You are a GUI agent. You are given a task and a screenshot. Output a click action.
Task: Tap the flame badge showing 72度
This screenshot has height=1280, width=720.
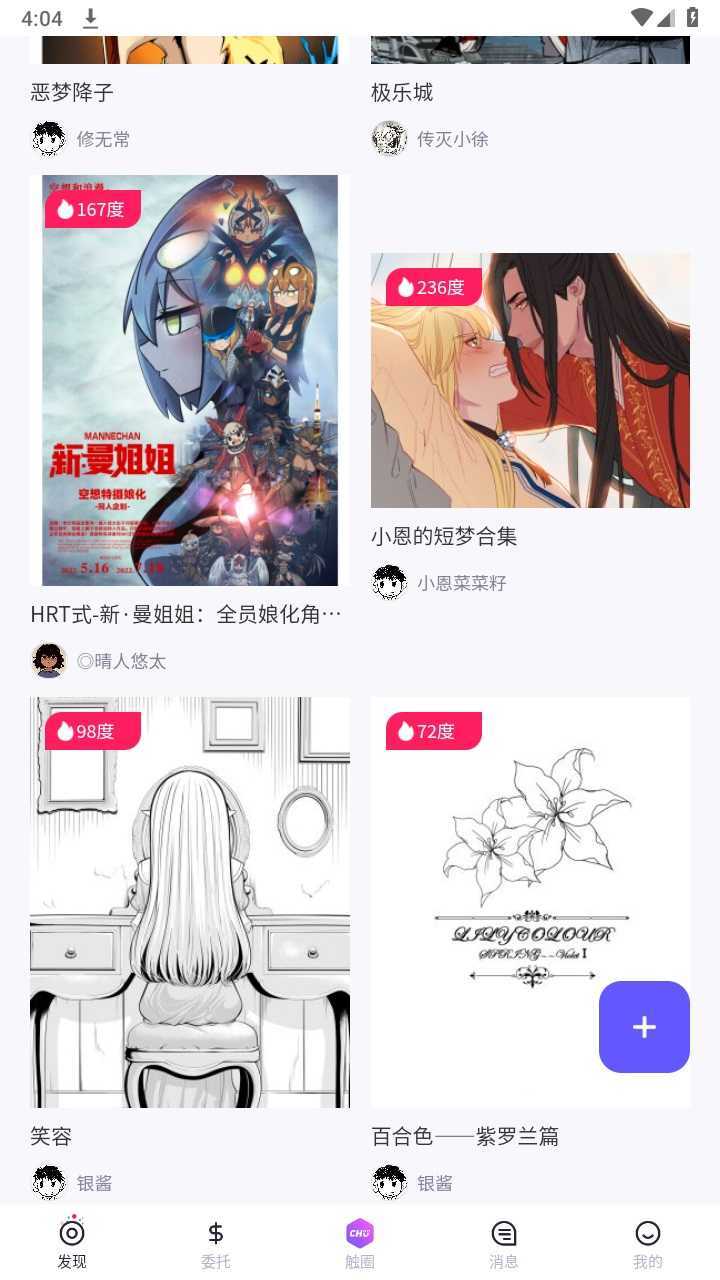coord(431,731)
